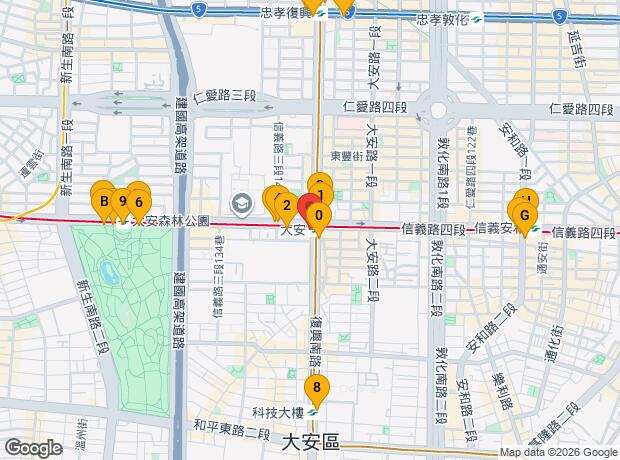Image resolution: width=620 pixels, height=460 pixels.
Task: Open map marker 0 at 大安 station
Action: coord(318,214)
